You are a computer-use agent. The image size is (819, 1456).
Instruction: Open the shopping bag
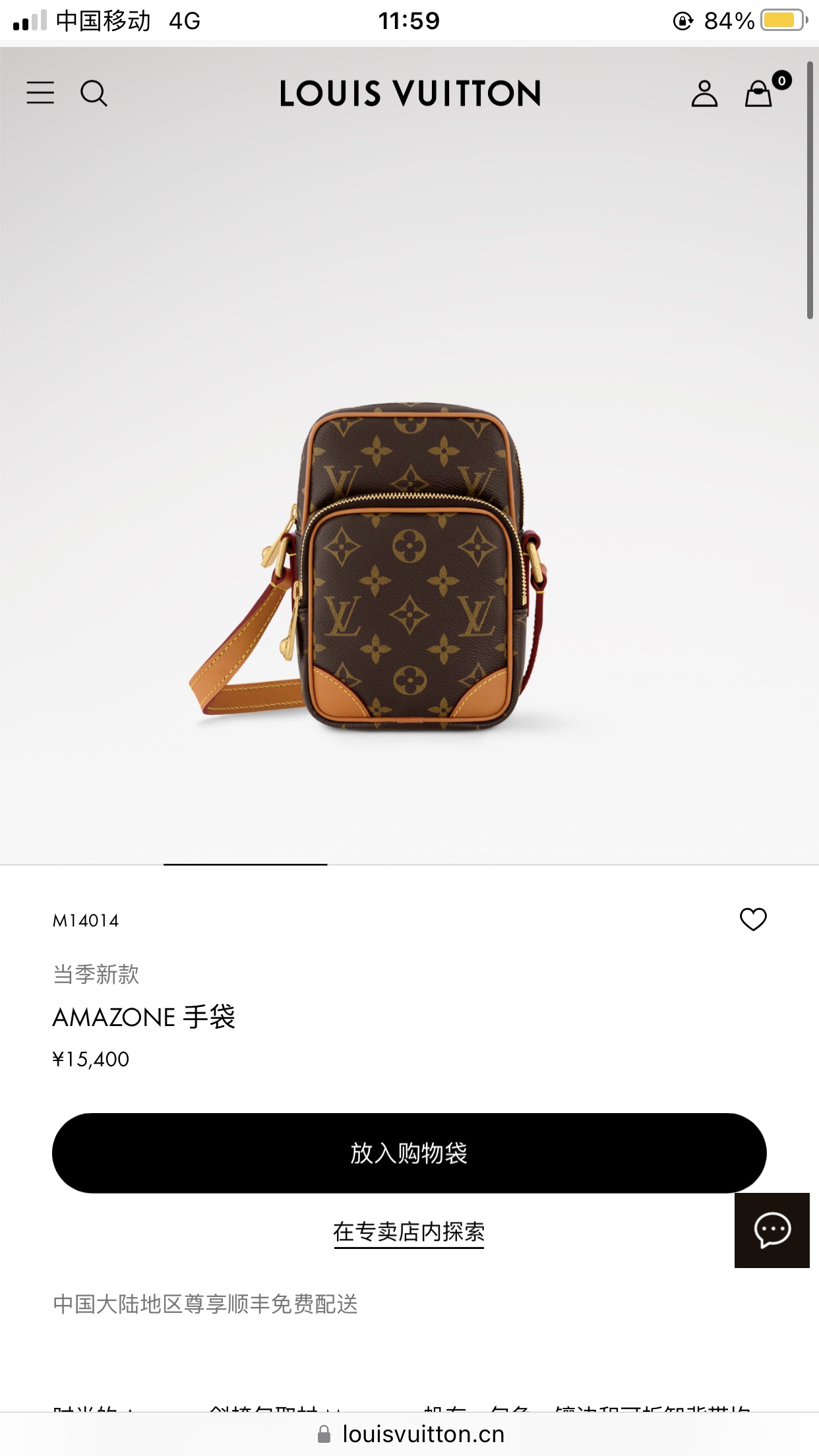(x=760, y=93)
